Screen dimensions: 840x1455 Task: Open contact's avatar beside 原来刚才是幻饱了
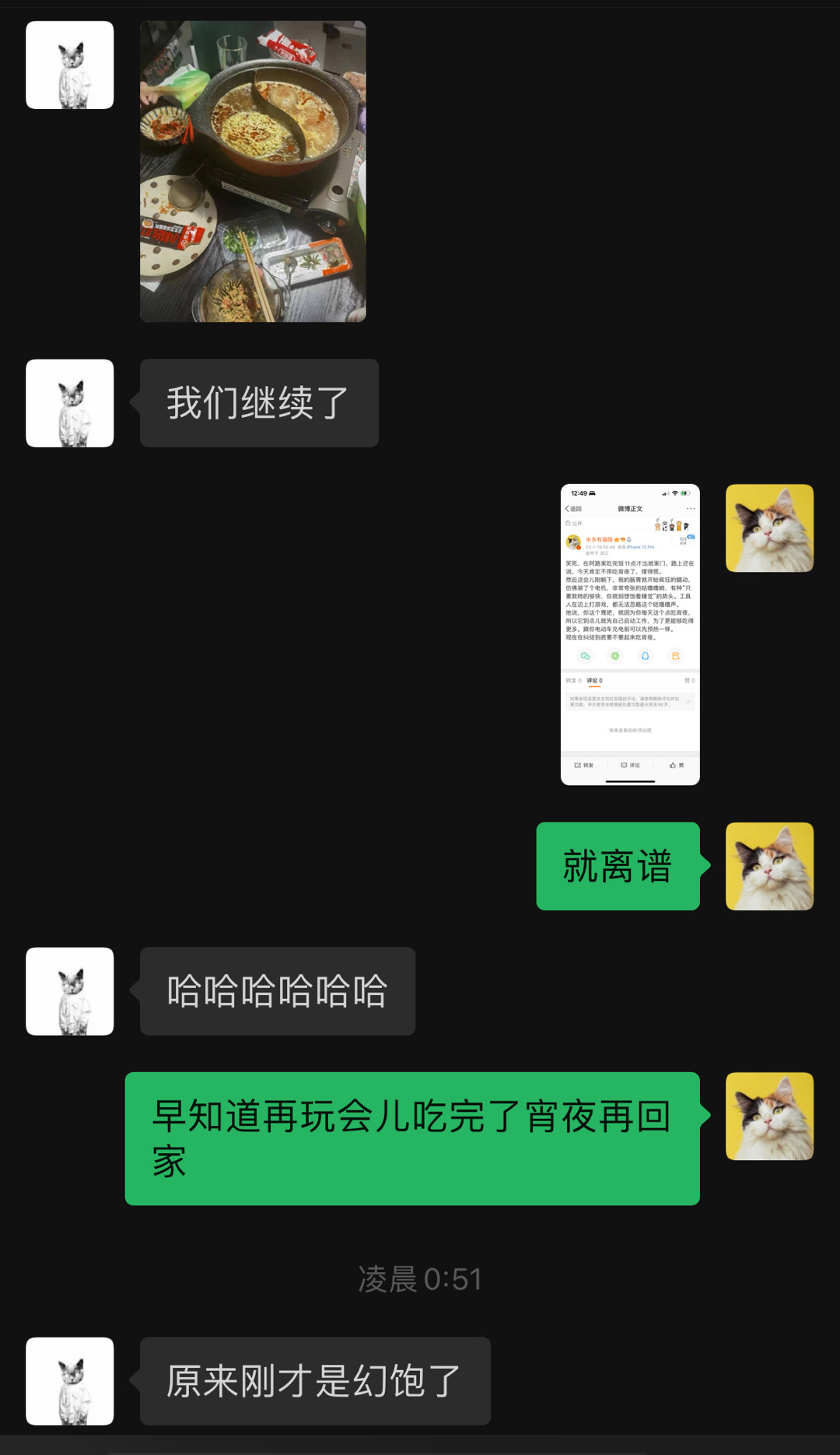point(70,1381)
